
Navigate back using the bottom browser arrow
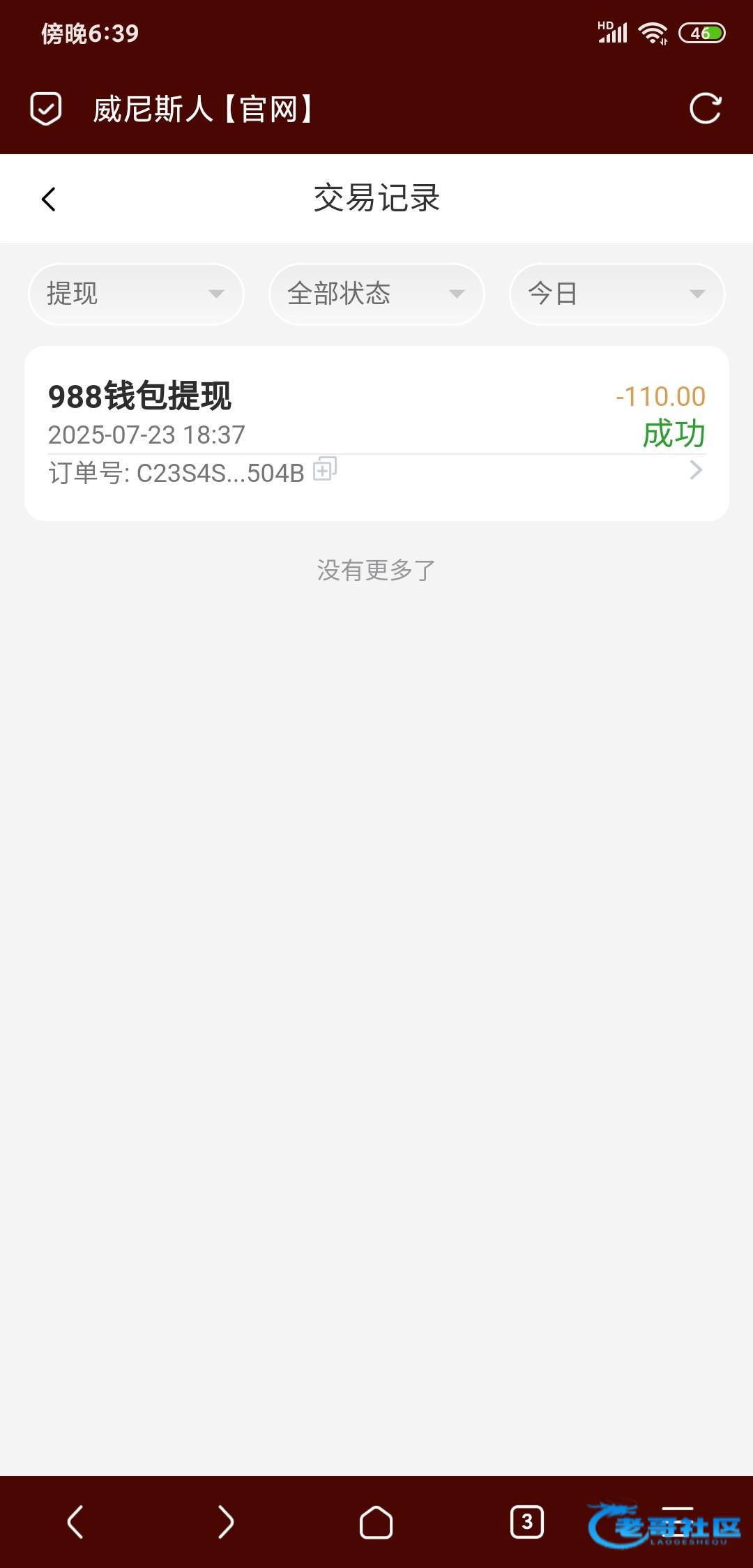click(x=75, y=1521)
